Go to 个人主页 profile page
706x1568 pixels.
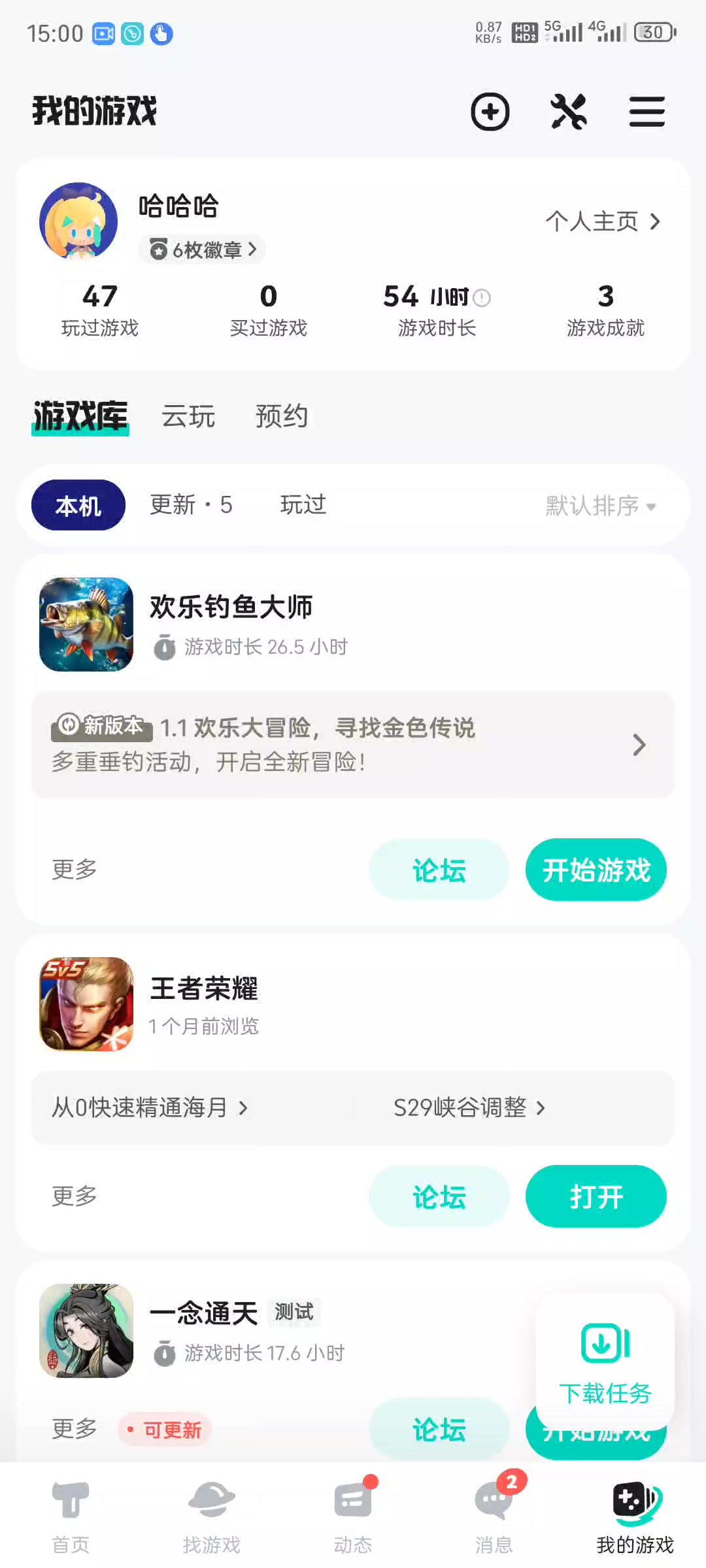(x=603, y=221)
